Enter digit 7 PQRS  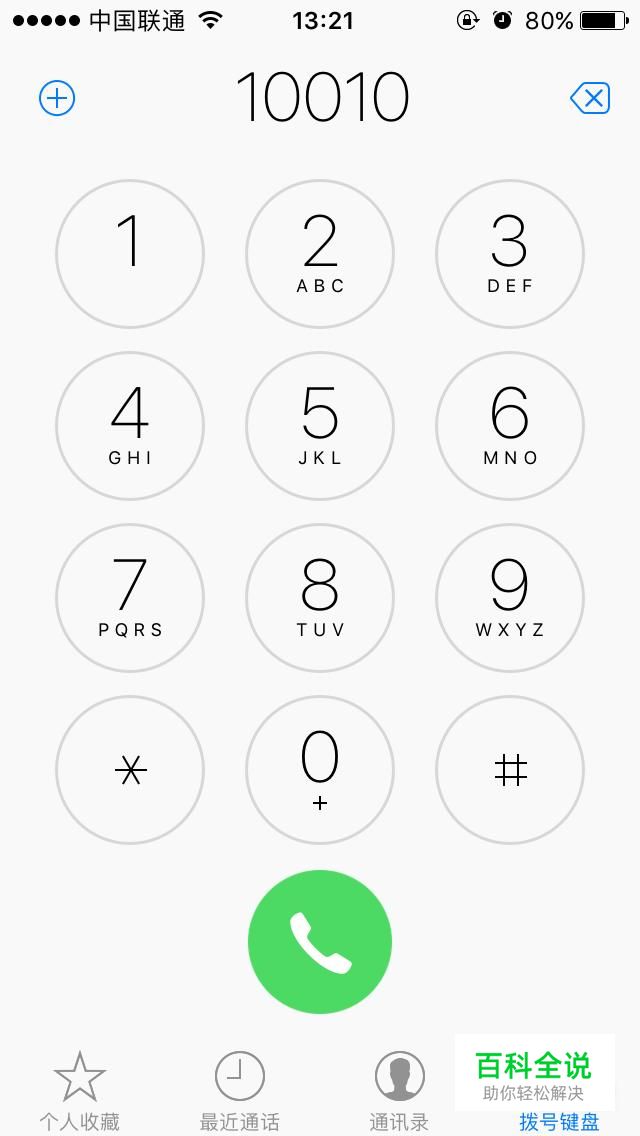(x=130, y=598)
